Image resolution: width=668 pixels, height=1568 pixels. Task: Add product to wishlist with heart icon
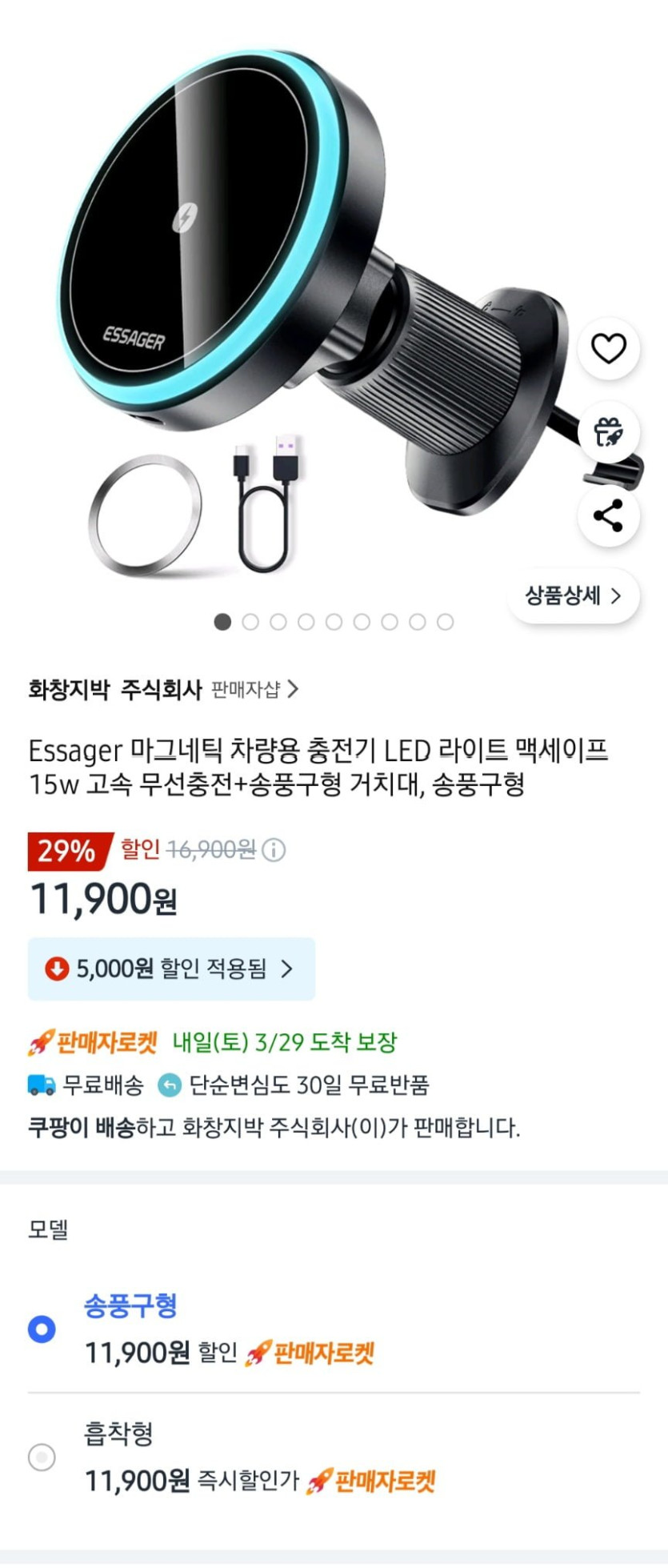(608, 349)
